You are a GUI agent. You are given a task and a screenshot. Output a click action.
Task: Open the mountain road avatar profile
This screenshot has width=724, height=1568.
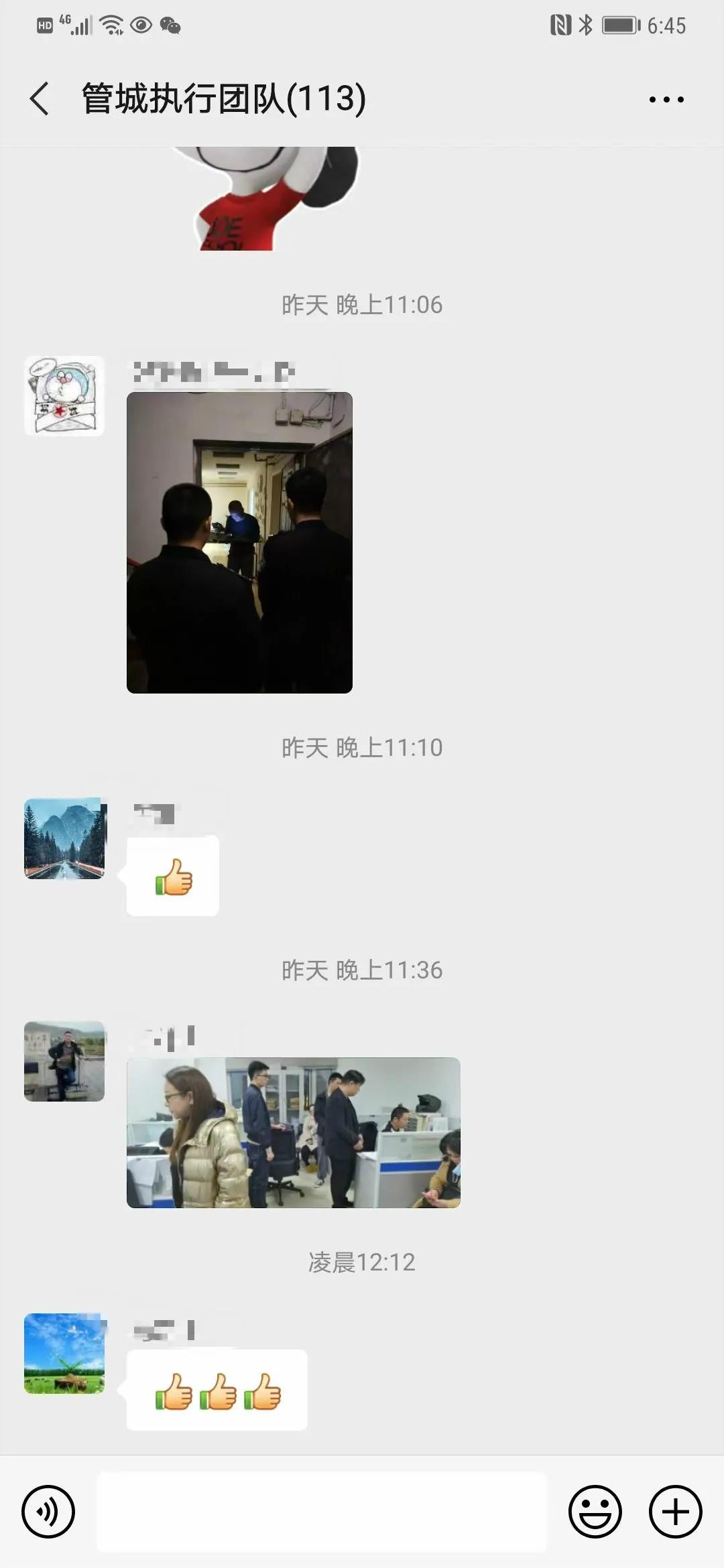click(64, 838)
